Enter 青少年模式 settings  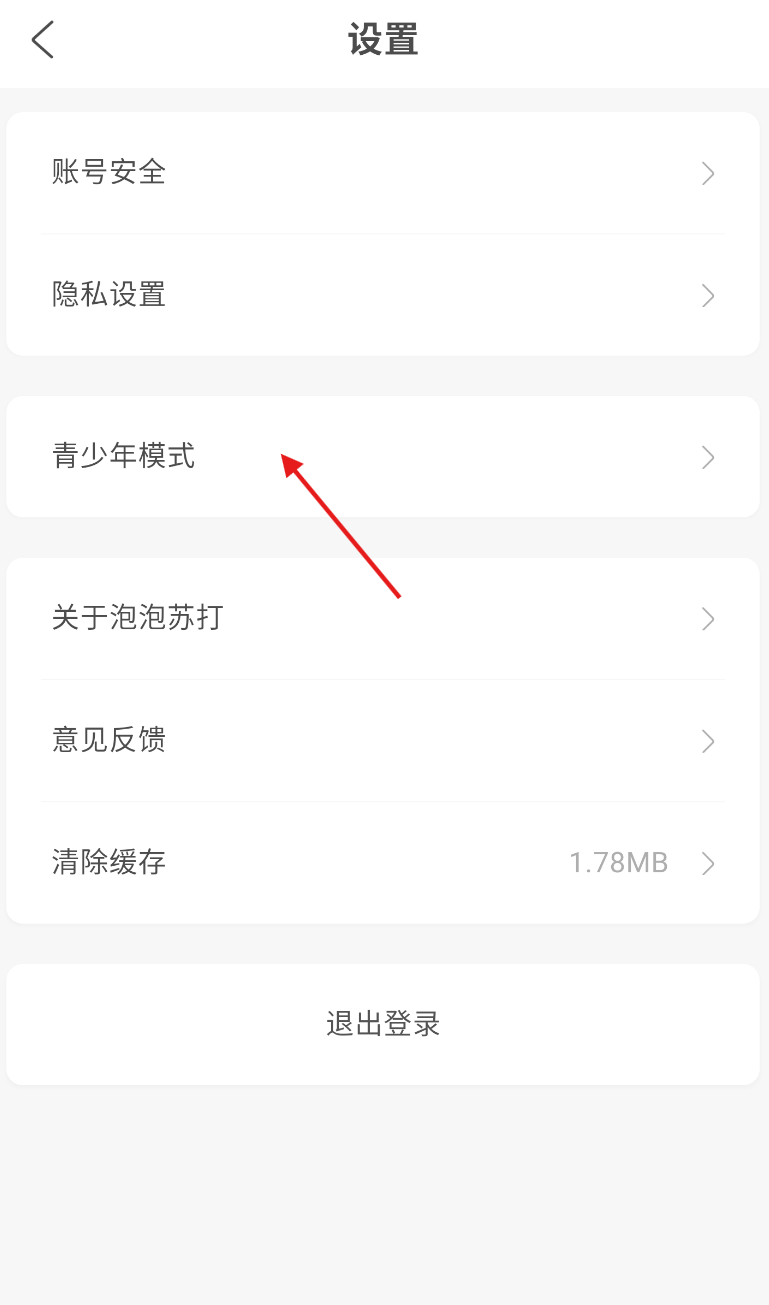point(383,457)
